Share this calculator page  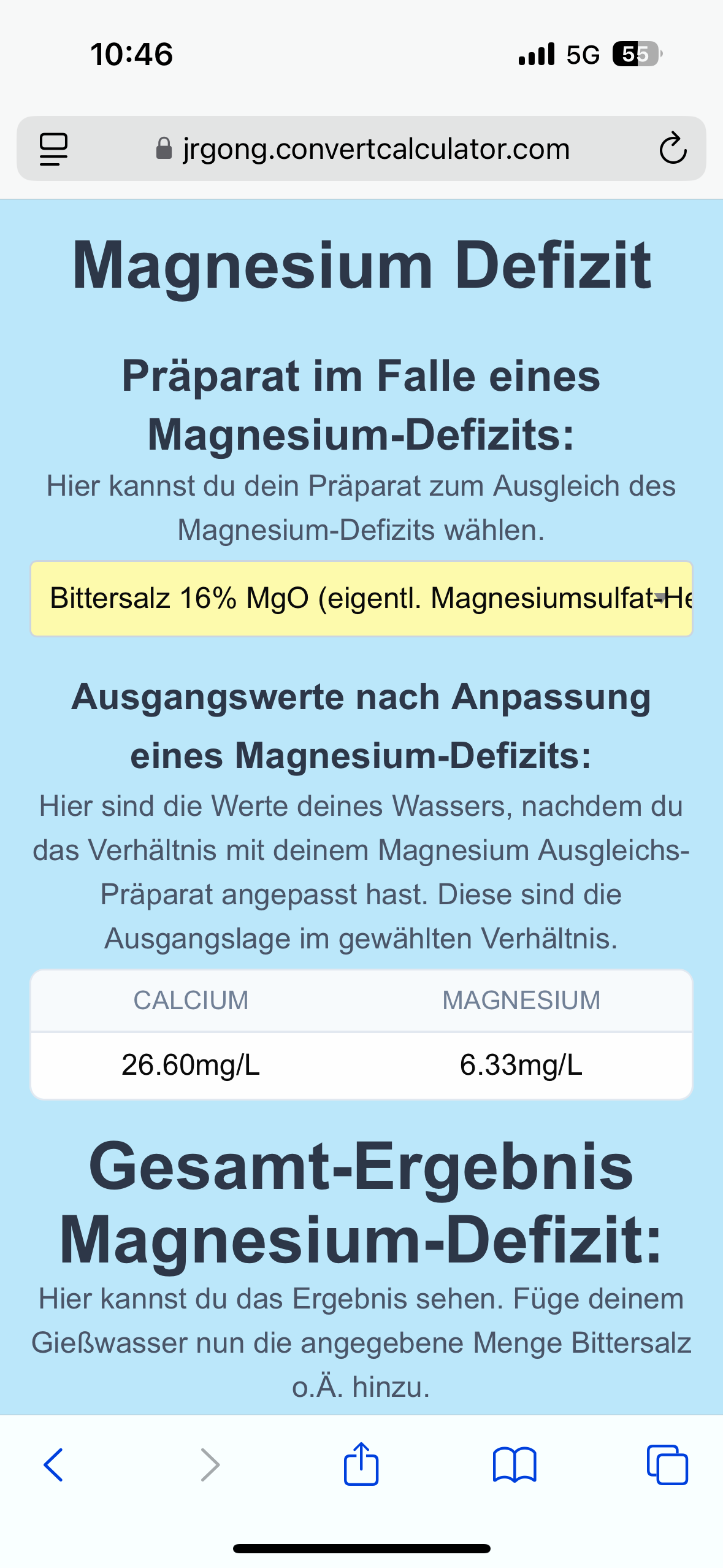tap(361, 1464)
